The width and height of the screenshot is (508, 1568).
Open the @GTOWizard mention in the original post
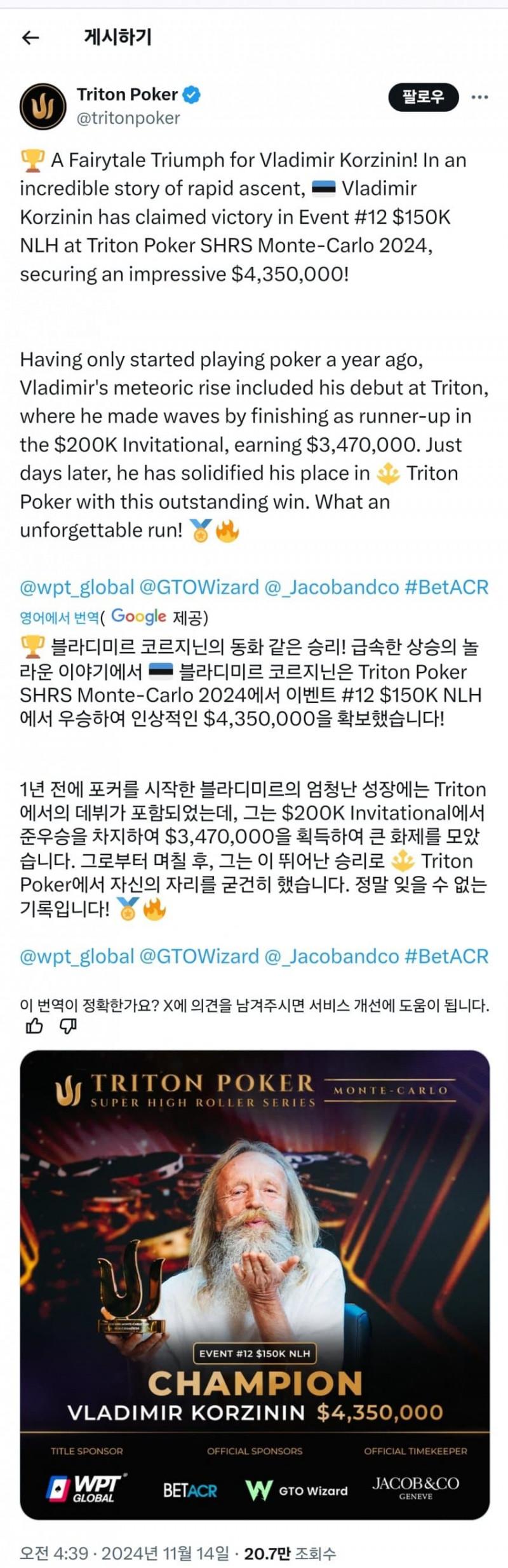[x=199, y=587]
